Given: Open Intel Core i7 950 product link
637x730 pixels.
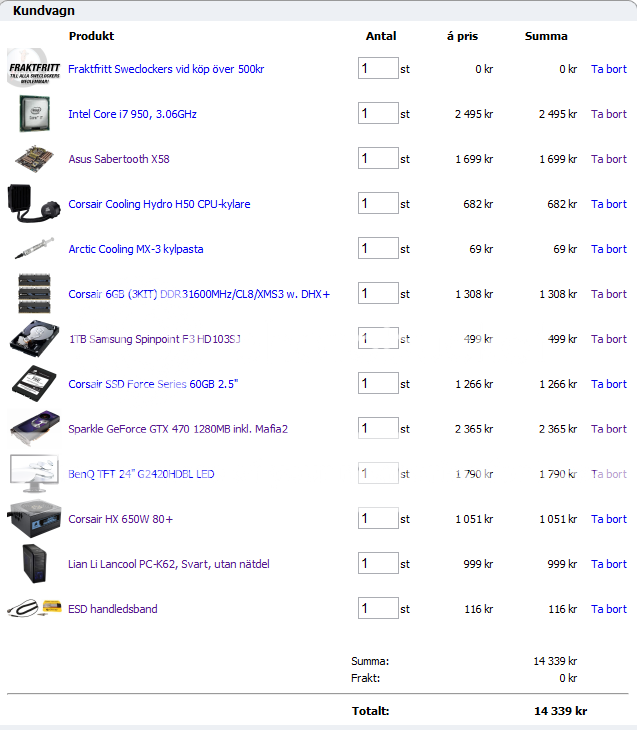Looking at the screenshot, I should point(132,114).
